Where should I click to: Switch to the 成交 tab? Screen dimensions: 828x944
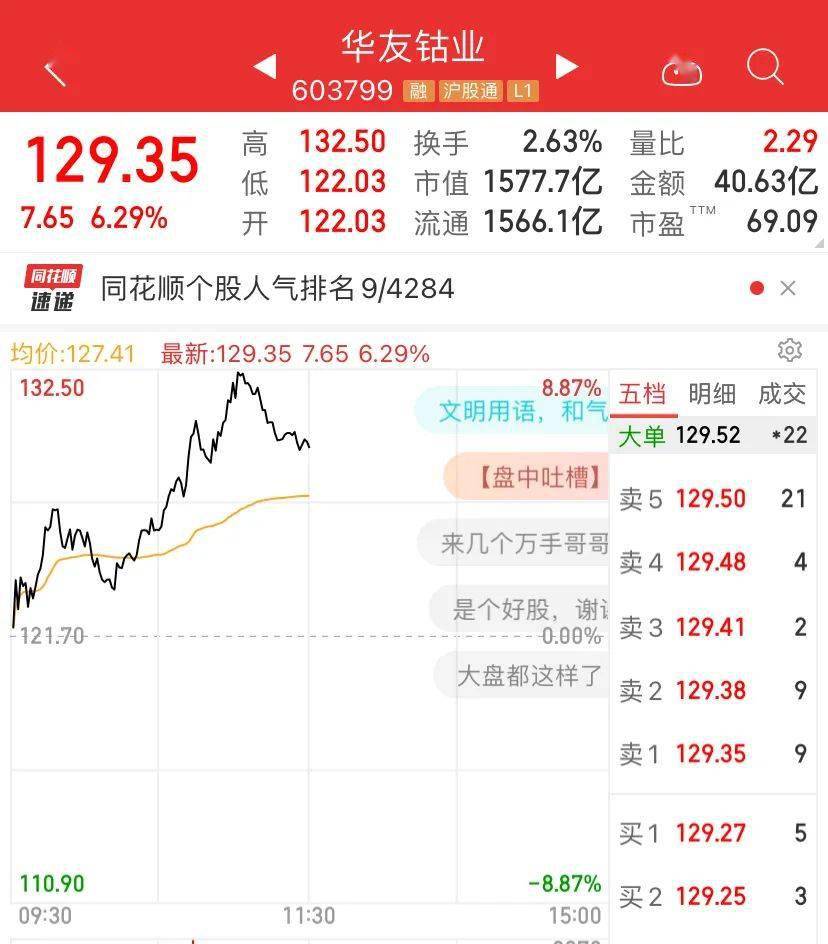(782, 394)
